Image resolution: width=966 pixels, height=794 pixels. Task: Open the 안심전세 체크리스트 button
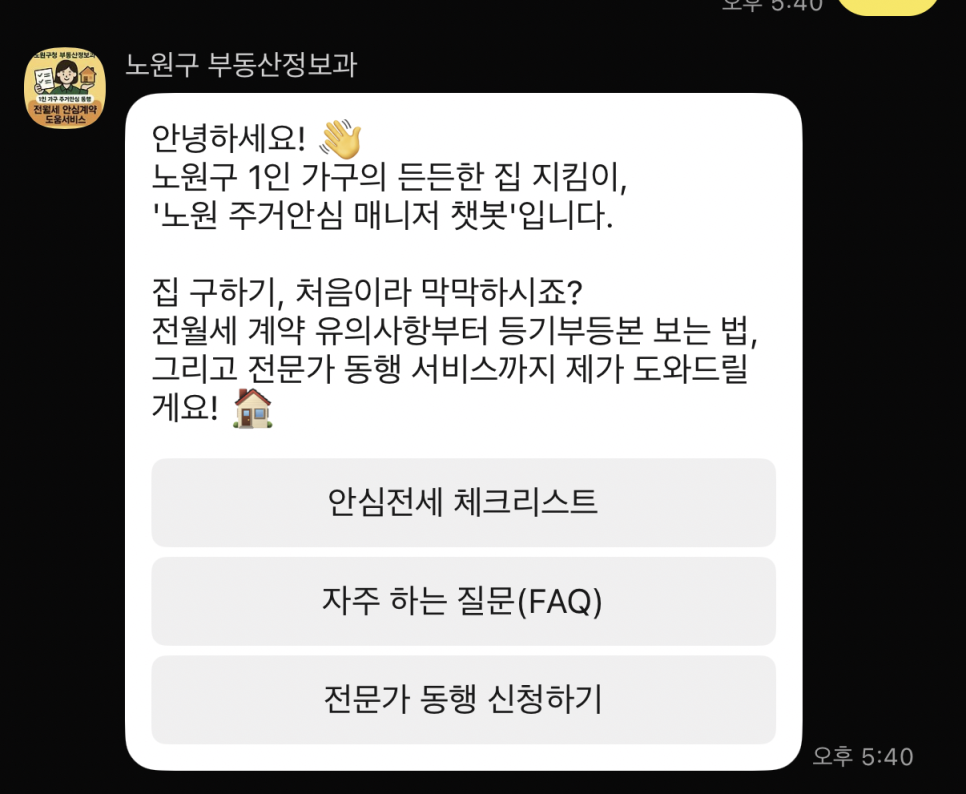point(463,502)
